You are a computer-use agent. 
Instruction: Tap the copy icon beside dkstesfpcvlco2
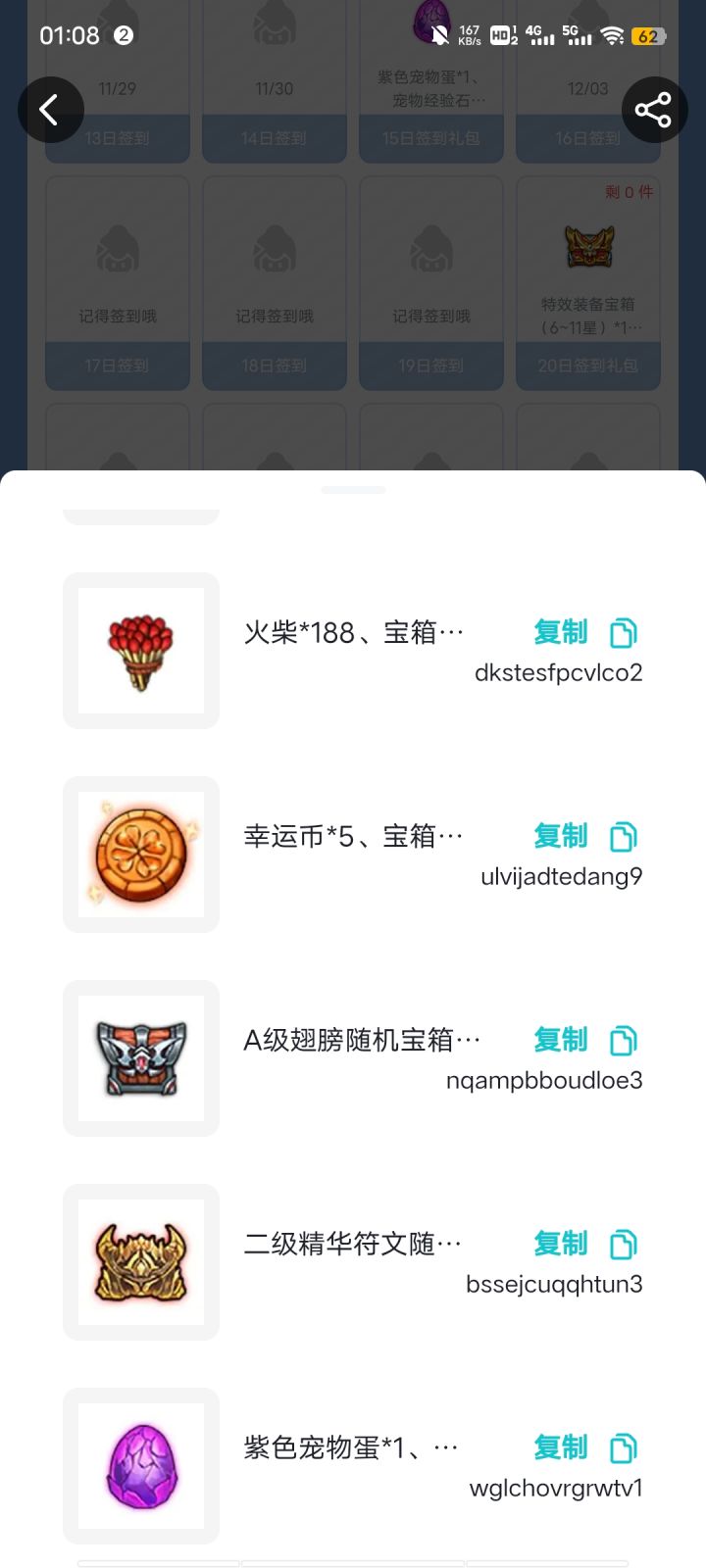coord(622,632)
